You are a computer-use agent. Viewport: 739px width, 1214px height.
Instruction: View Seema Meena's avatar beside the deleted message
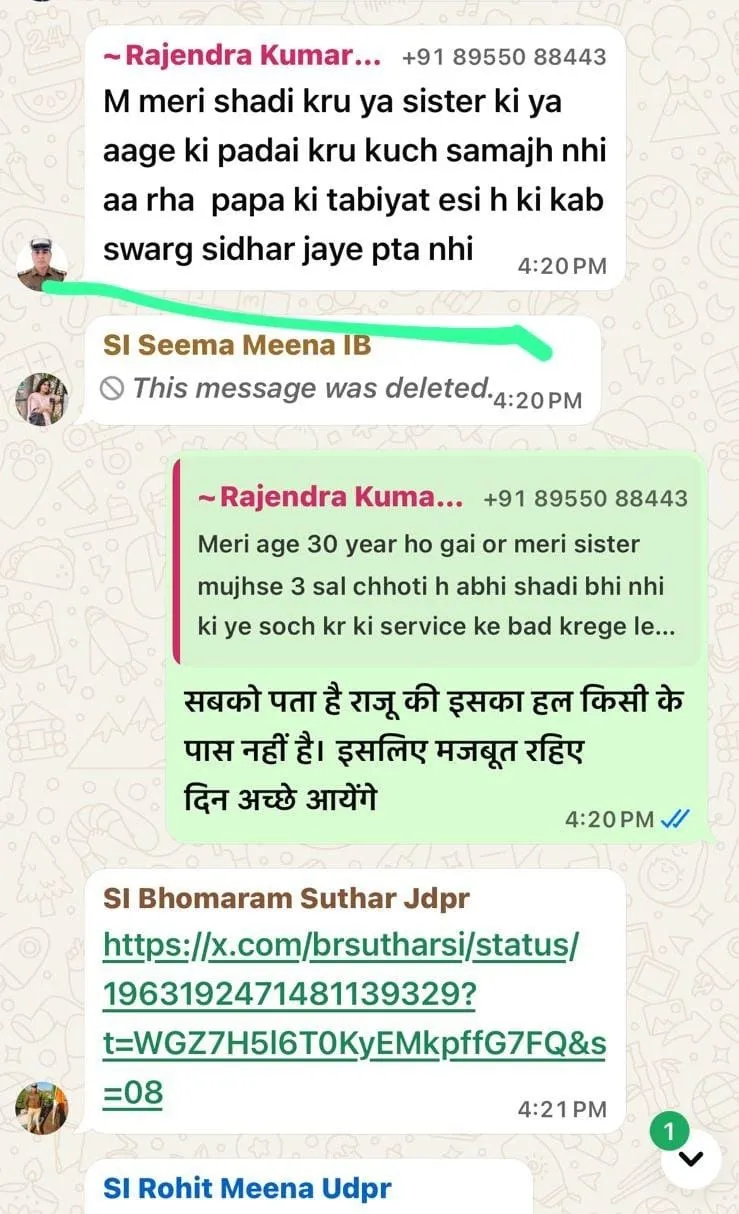[x=42, y=399]
